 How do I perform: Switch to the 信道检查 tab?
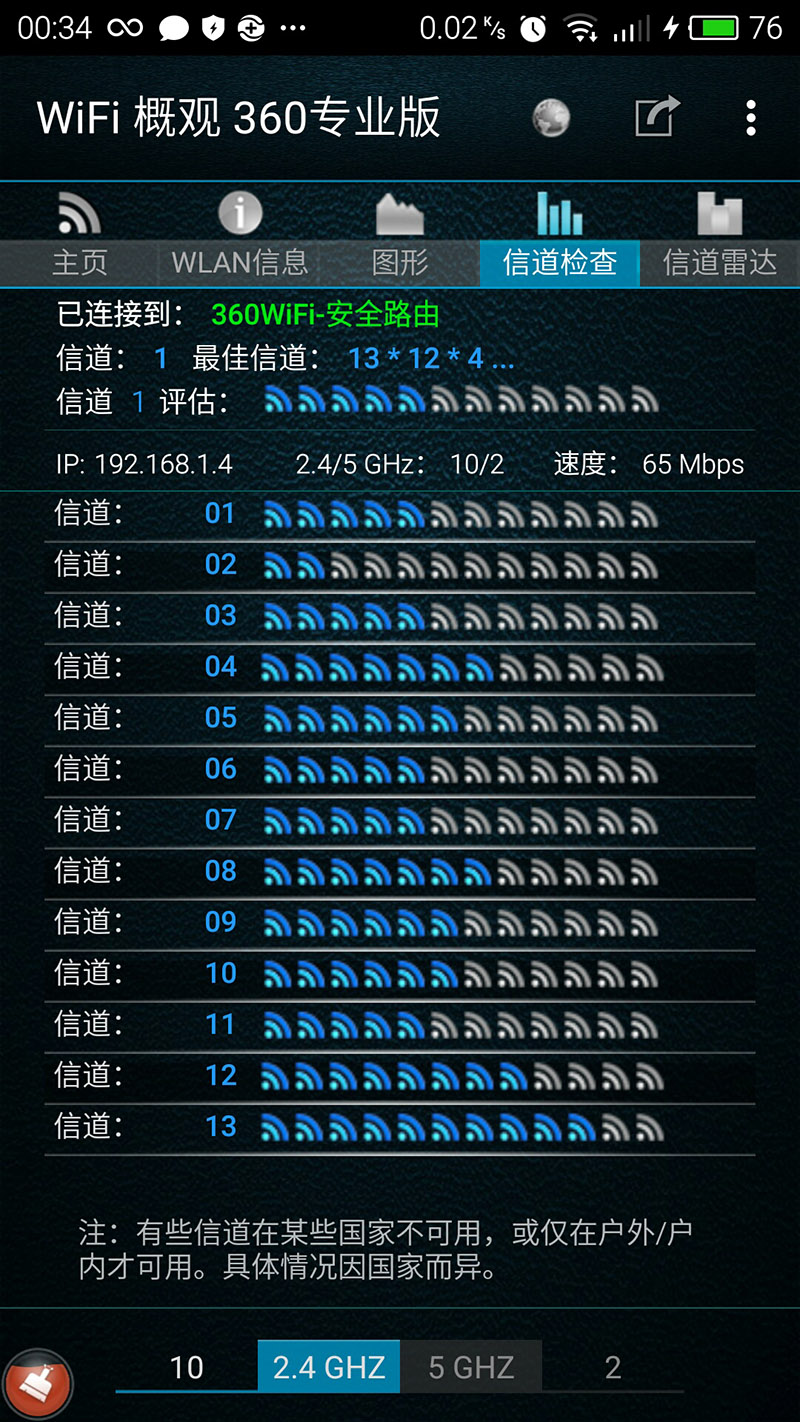559,262
